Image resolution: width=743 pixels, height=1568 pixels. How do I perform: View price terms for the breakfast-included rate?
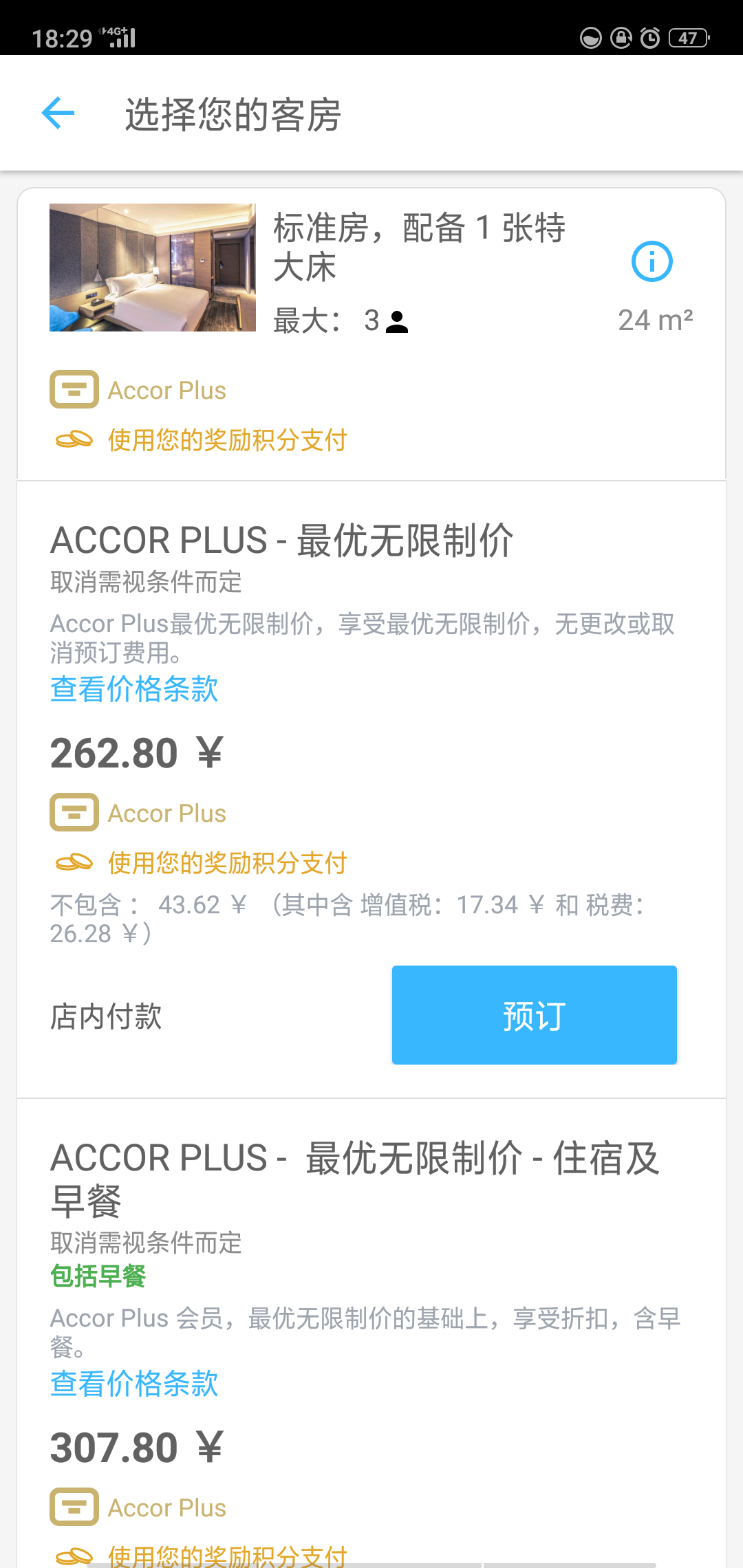[135, 1384]
